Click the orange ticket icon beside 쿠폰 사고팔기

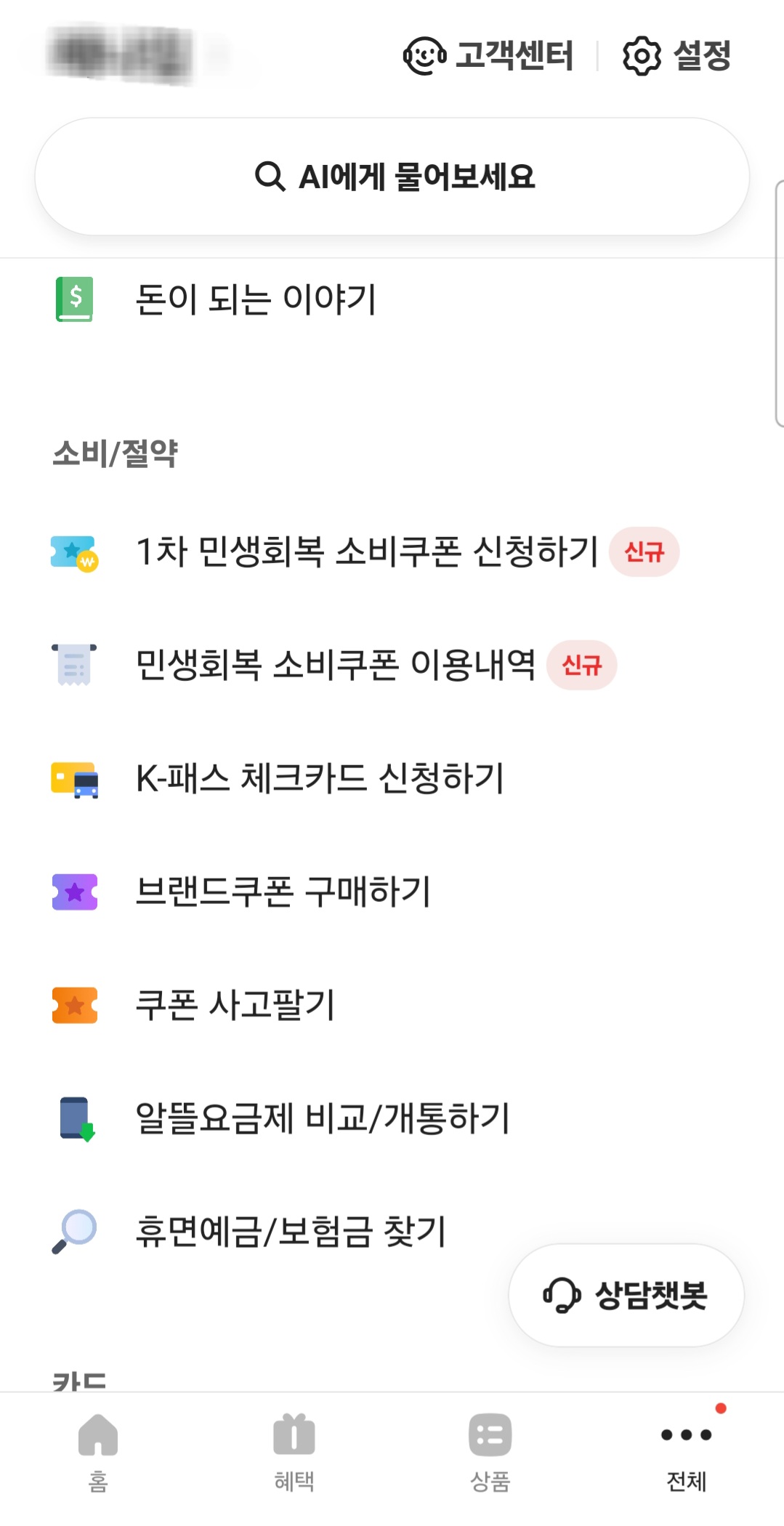74,1004
